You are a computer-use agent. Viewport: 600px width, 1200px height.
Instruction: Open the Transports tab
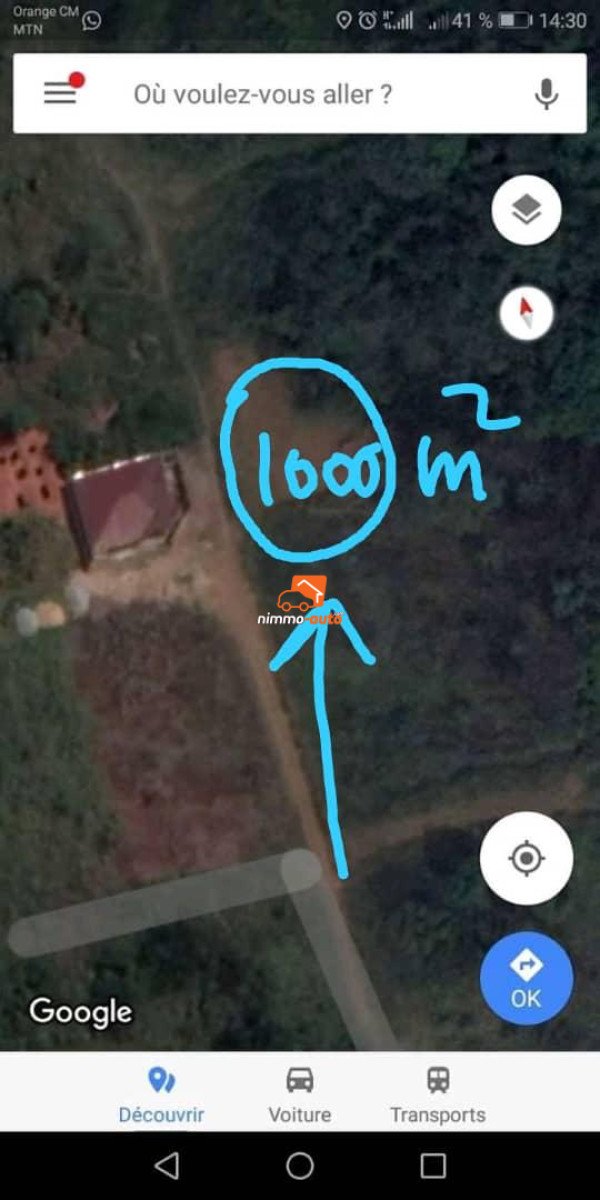pyautogui.click(x=438, y=1094)
